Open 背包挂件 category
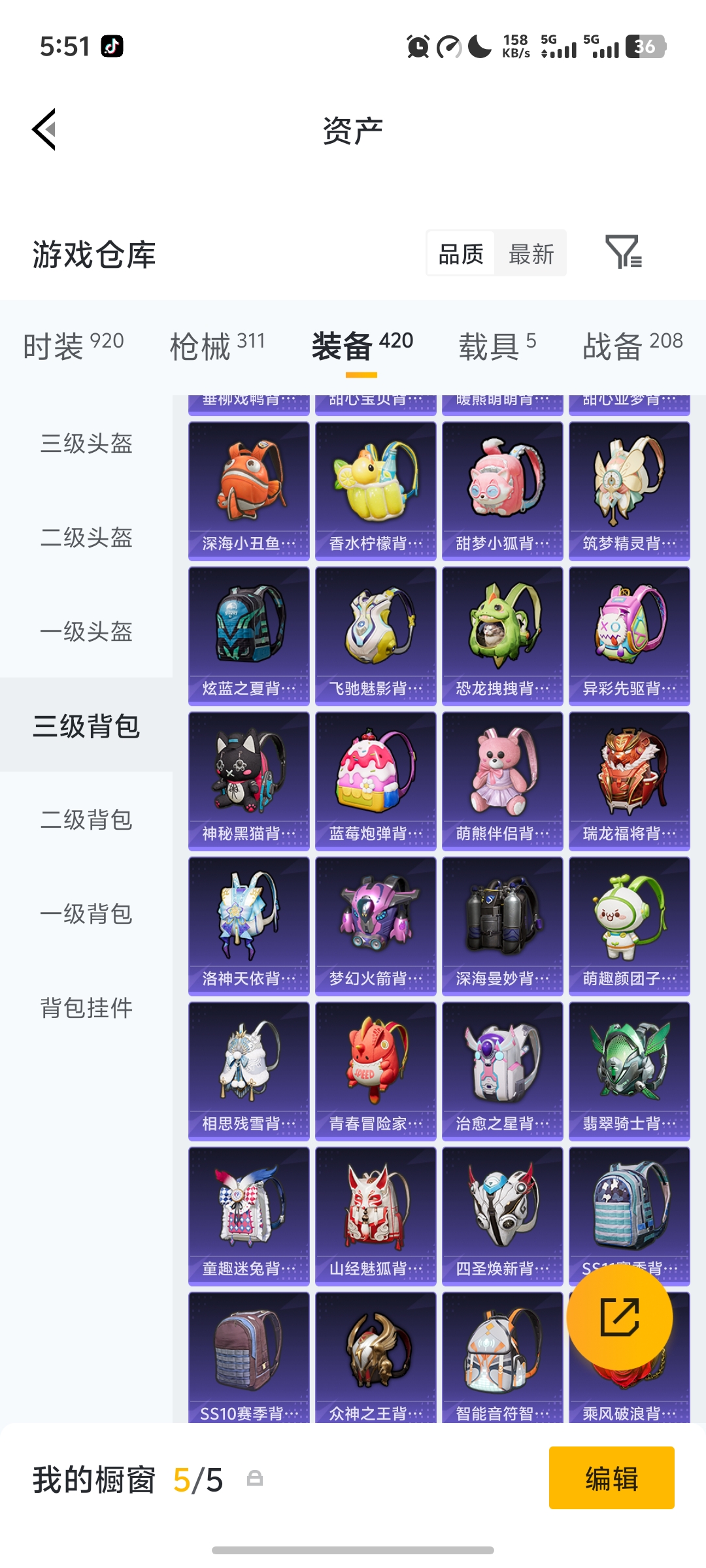This screenshot has height=1568, width=706. [86, 1007]
